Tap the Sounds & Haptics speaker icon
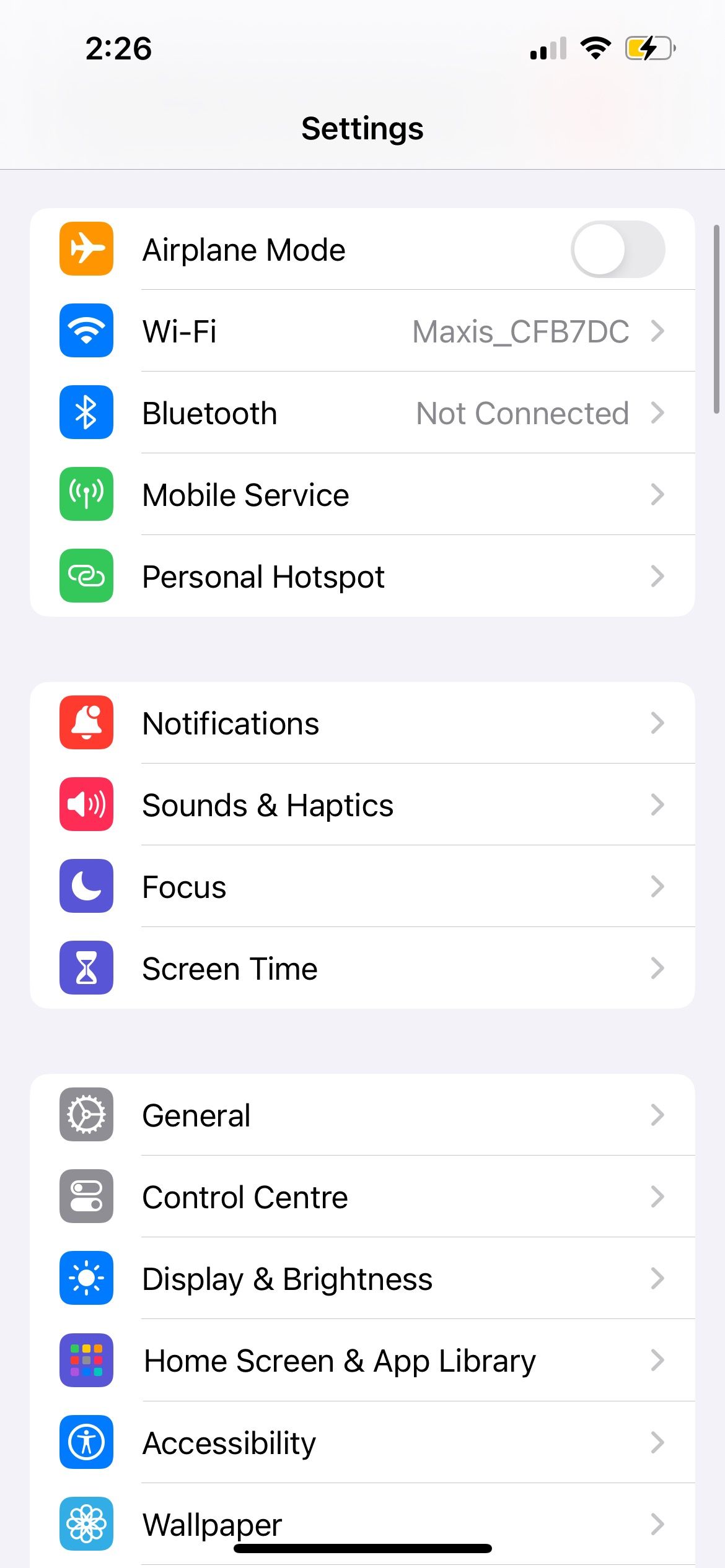 pos(86,805)
